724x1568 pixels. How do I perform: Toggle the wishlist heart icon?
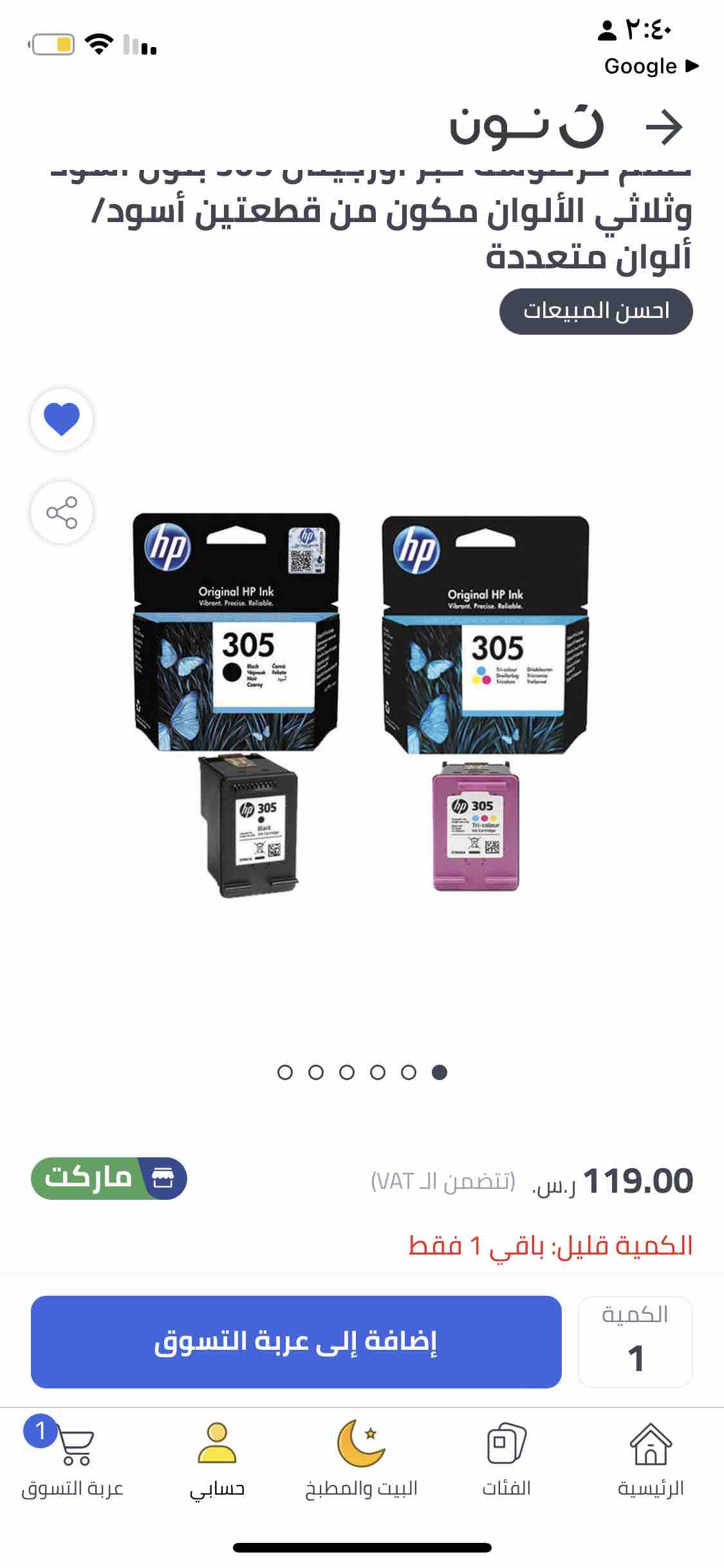[62, 419]
